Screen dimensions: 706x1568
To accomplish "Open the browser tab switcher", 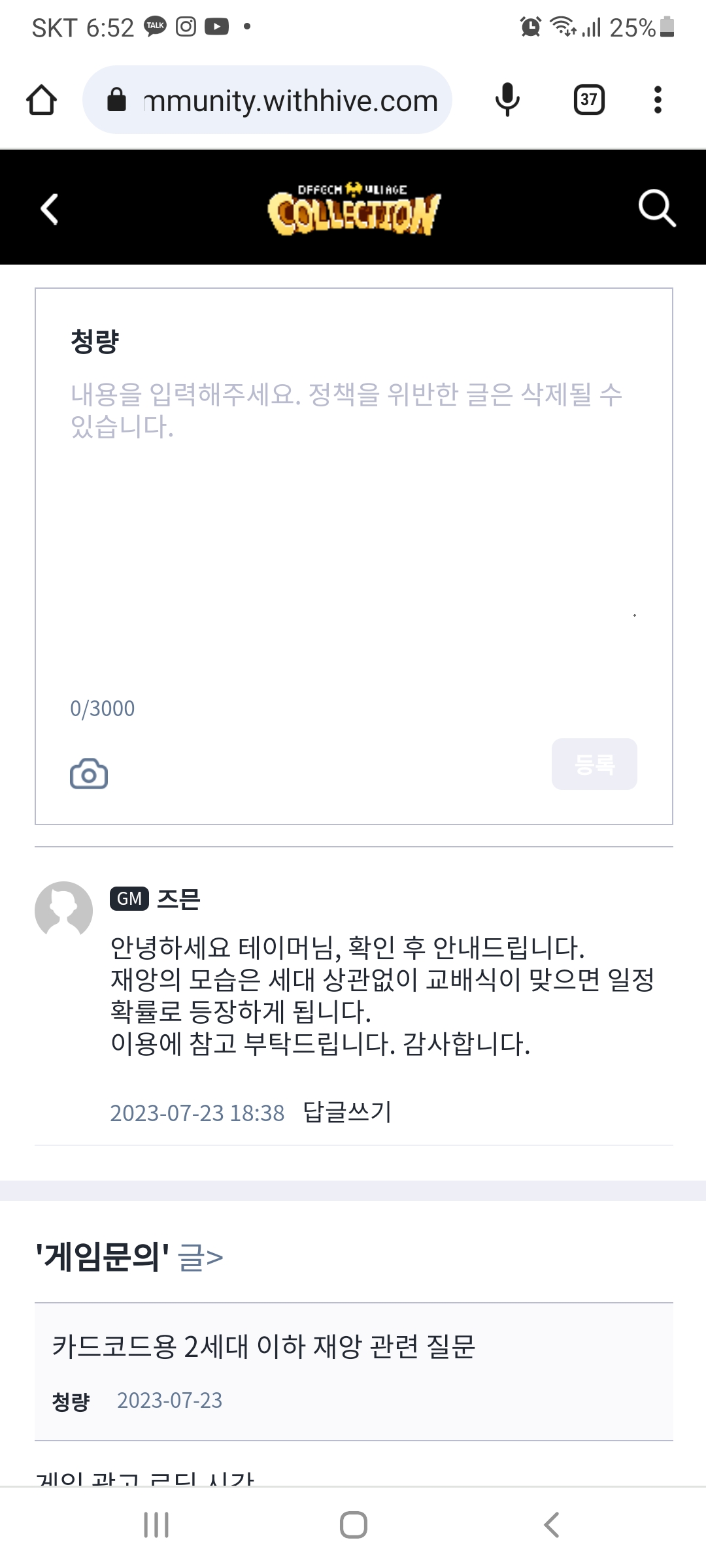I will click(x=588, y=101).
